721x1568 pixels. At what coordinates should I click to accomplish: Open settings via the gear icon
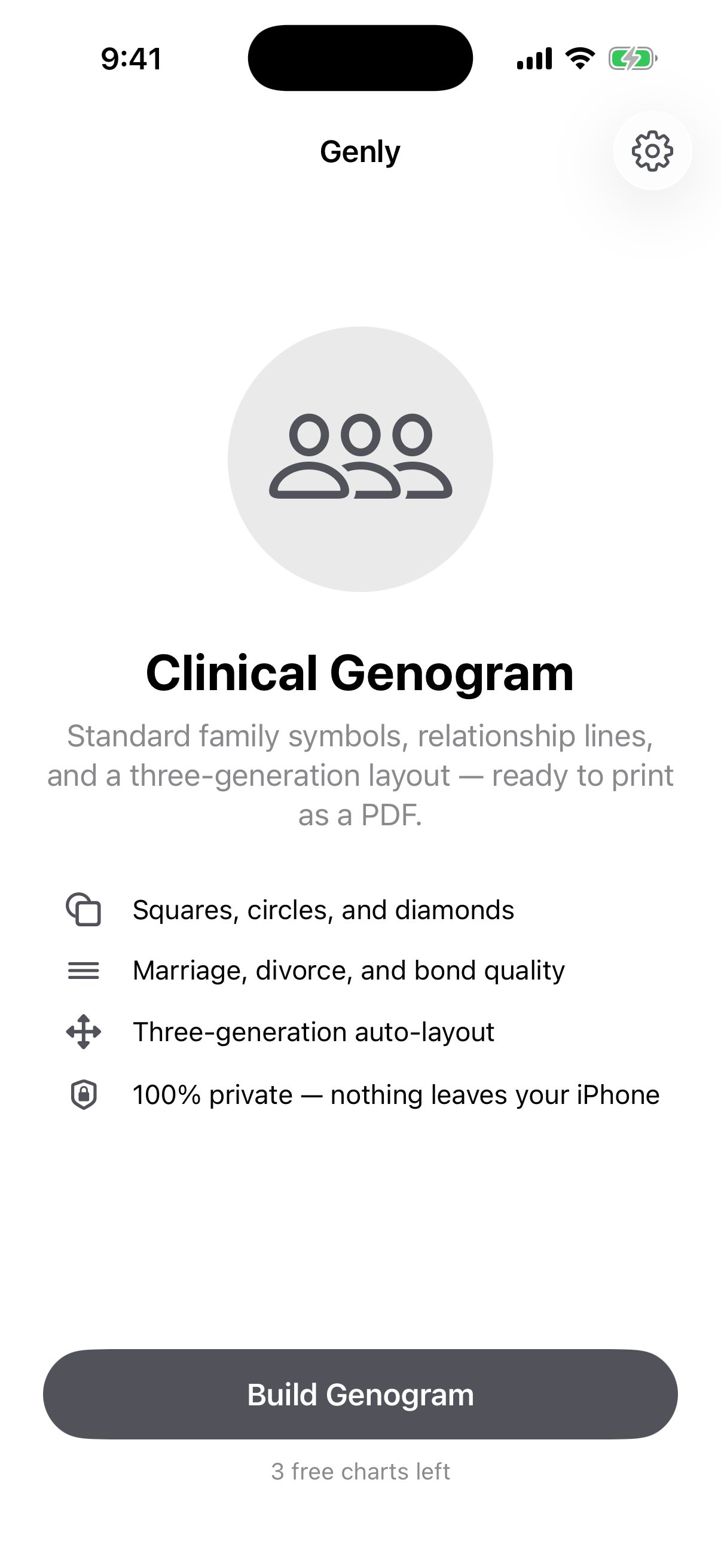click(652, 151)
